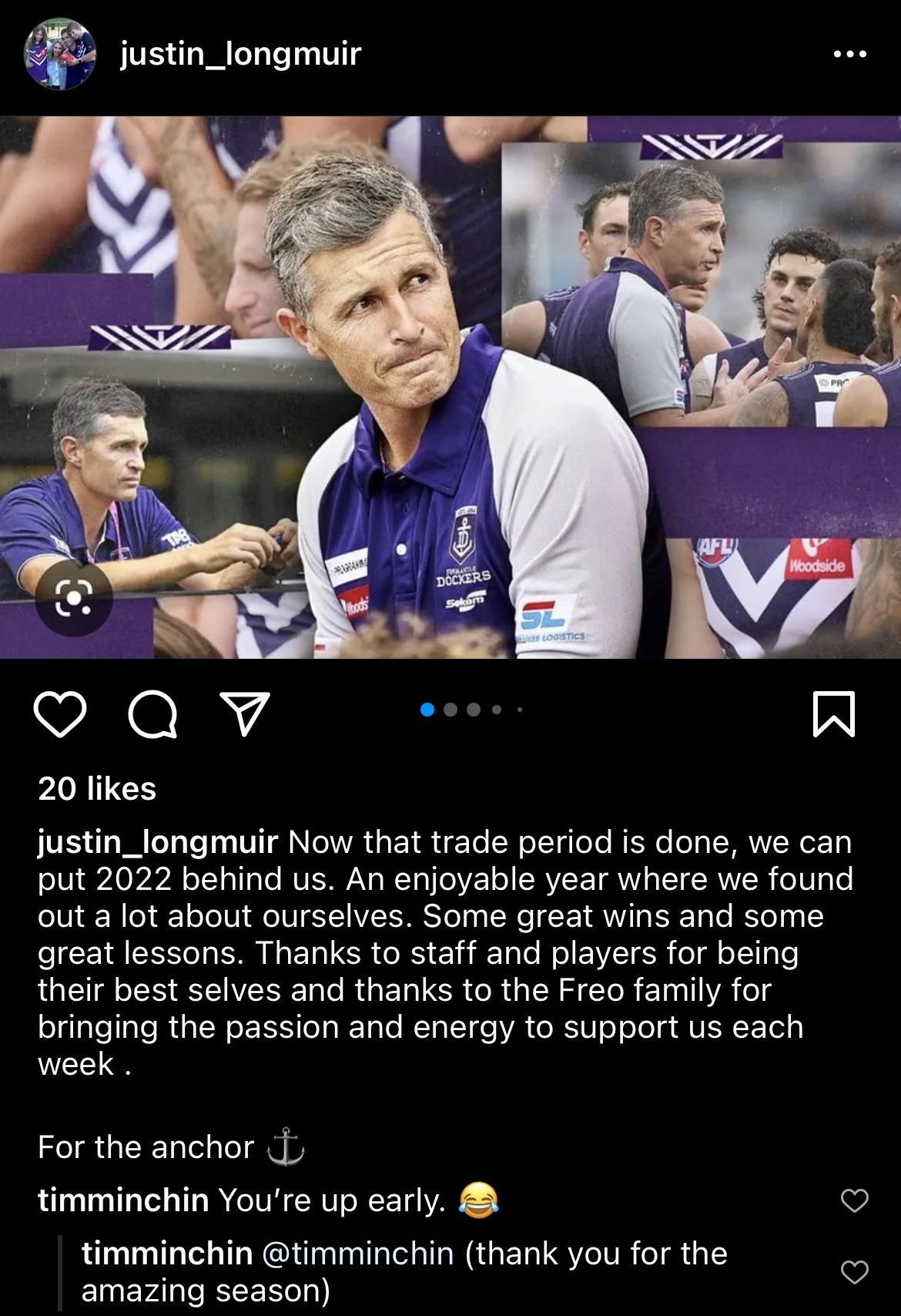901x1316 pixels.
Task: Open the @timminchin mention in the reply
Action: point(358,1254)
